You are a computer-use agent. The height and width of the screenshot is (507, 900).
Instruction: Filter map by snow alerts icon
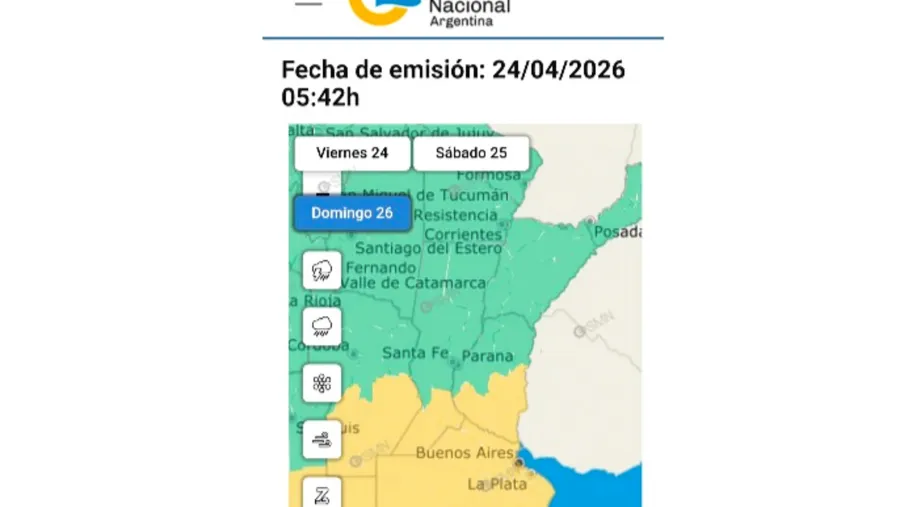[322, 383]
